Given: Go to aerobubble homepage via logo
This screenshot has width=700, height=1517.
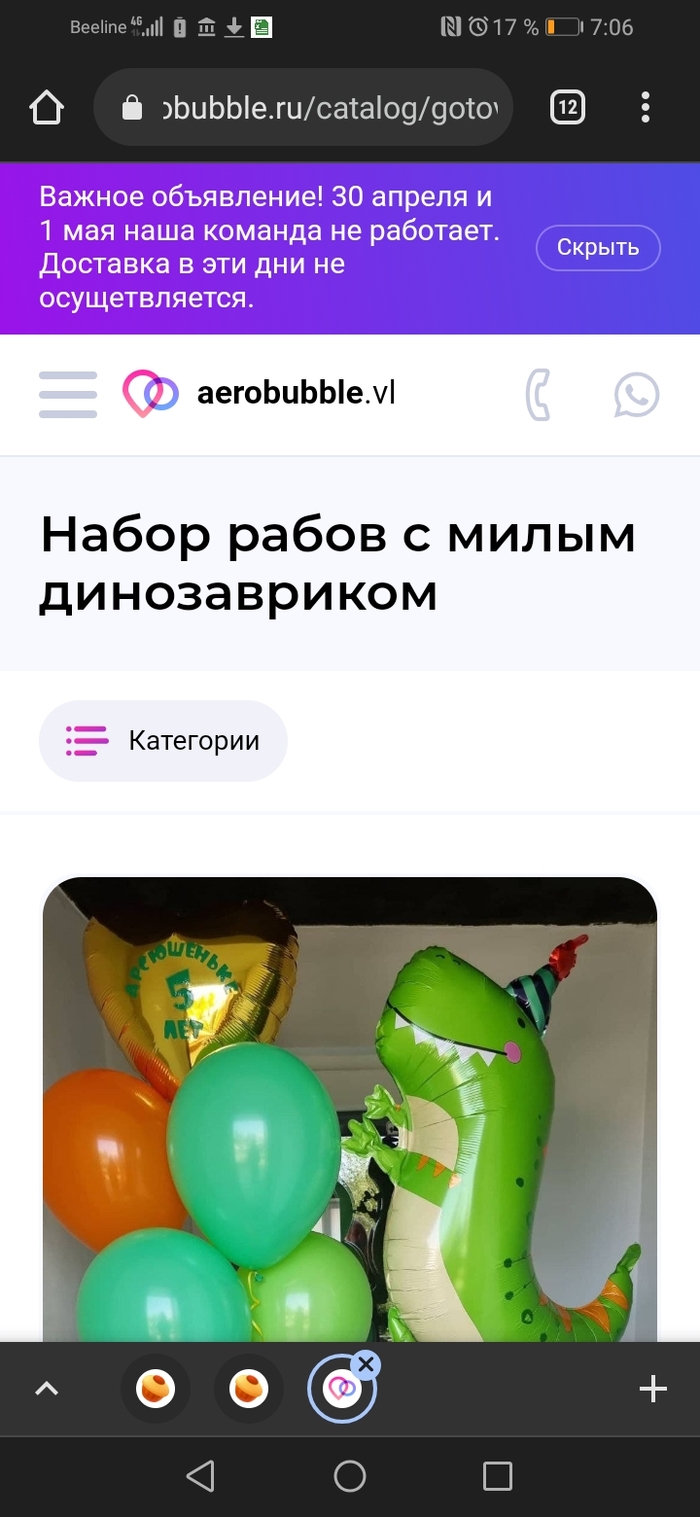Looking at the screenshot, I should (260, 394).
